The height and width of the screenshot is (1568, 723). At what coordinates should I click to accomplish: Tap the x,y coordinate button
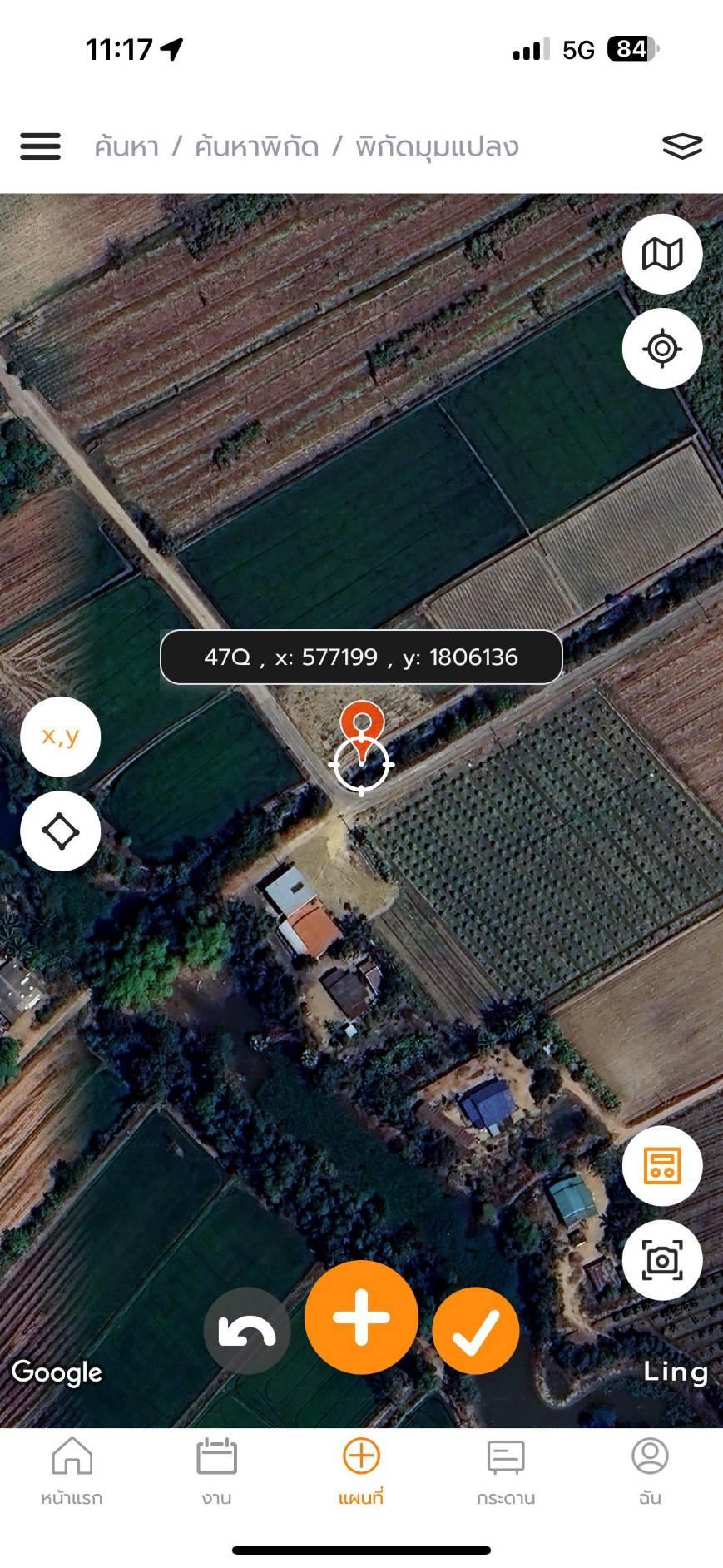click(61, 737)
